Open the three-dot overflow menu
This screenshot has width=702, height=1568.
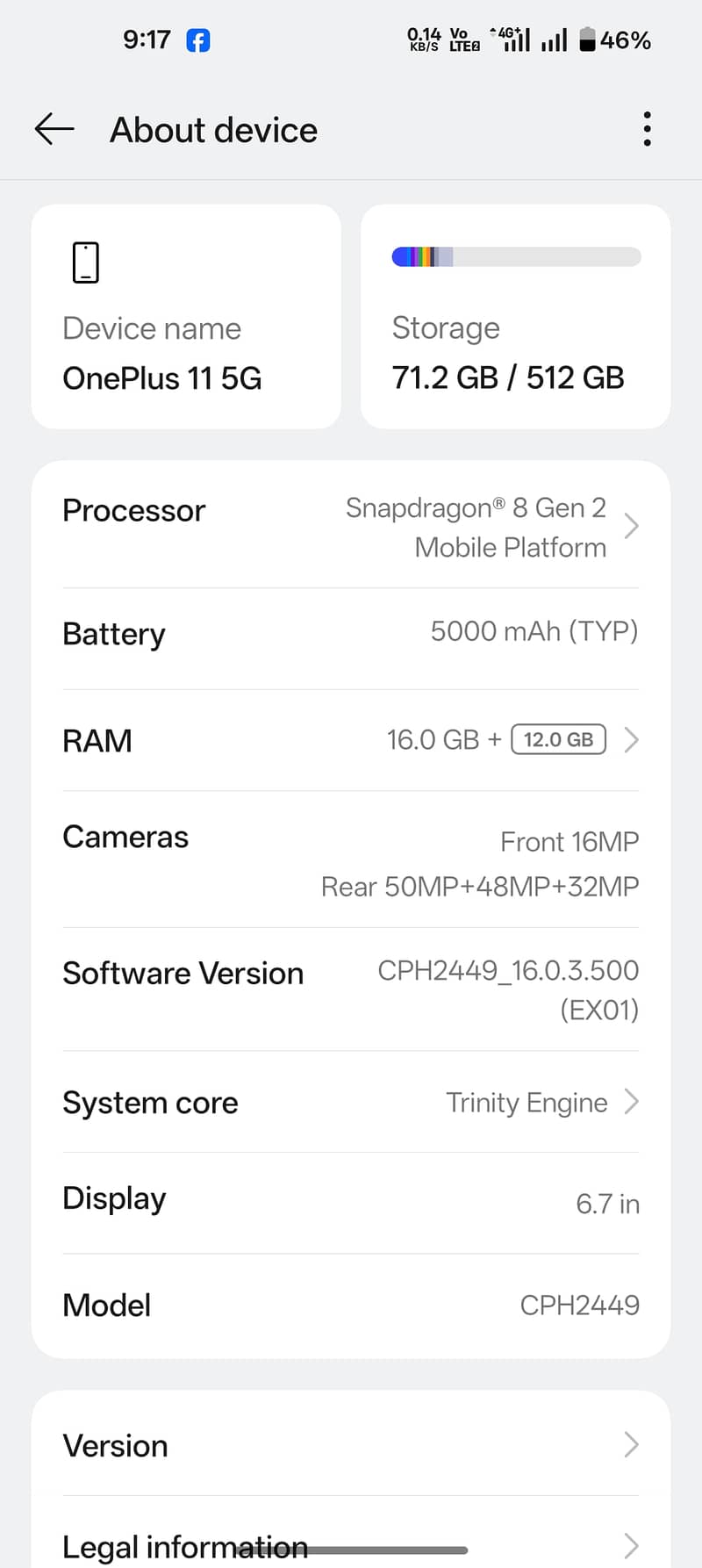[x=647, y=128]
